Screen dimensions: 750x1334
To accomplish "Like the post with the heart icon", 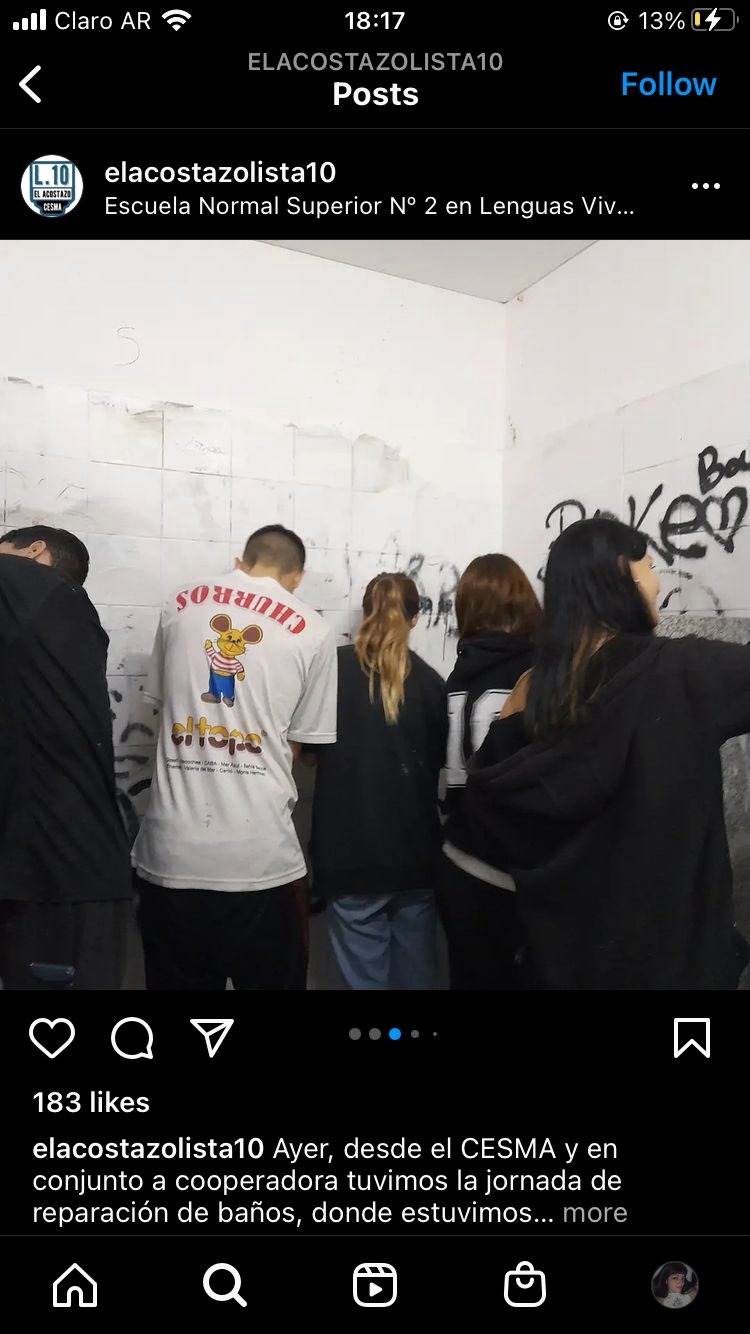I will coord(52,1038).
